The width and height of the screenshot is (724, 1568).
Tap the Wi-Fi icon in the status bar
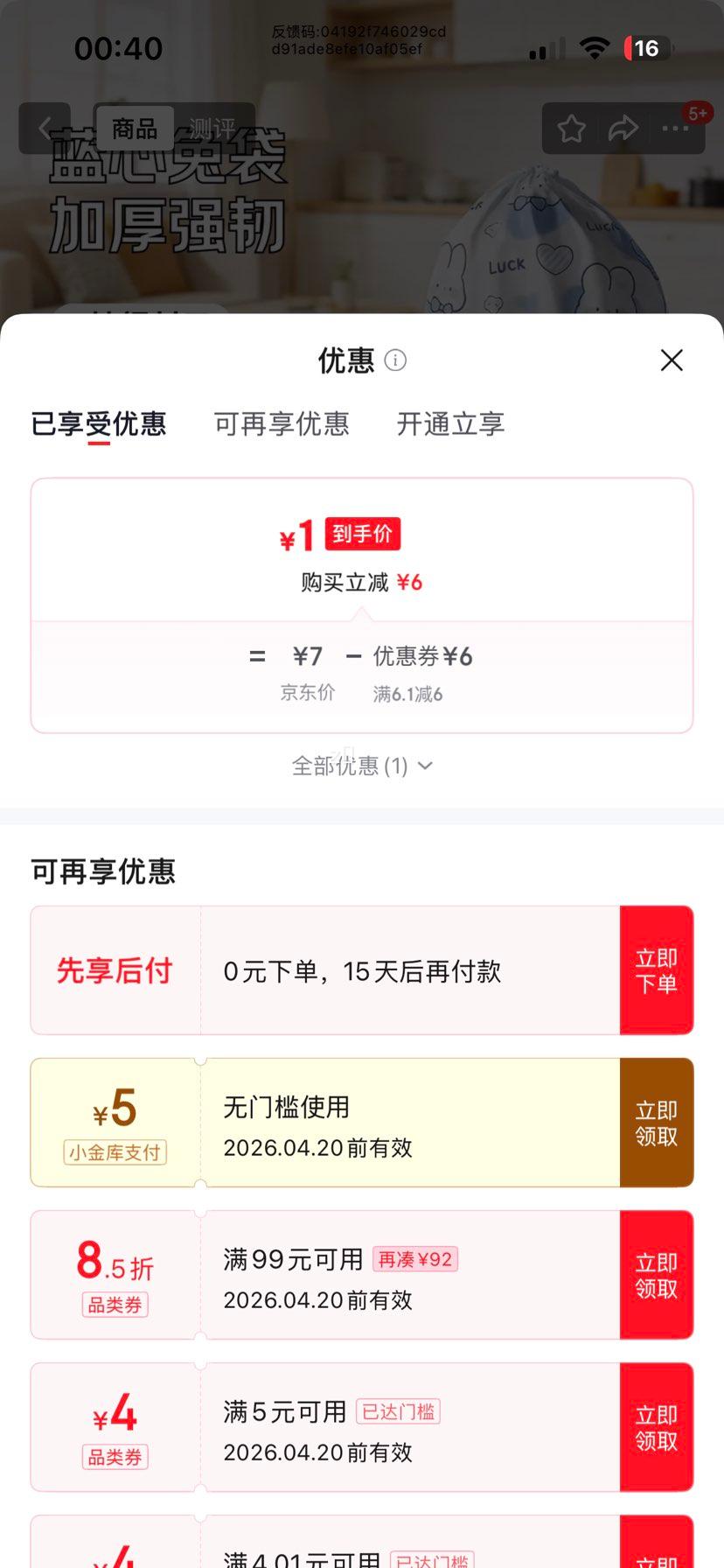tap(595, 48)
